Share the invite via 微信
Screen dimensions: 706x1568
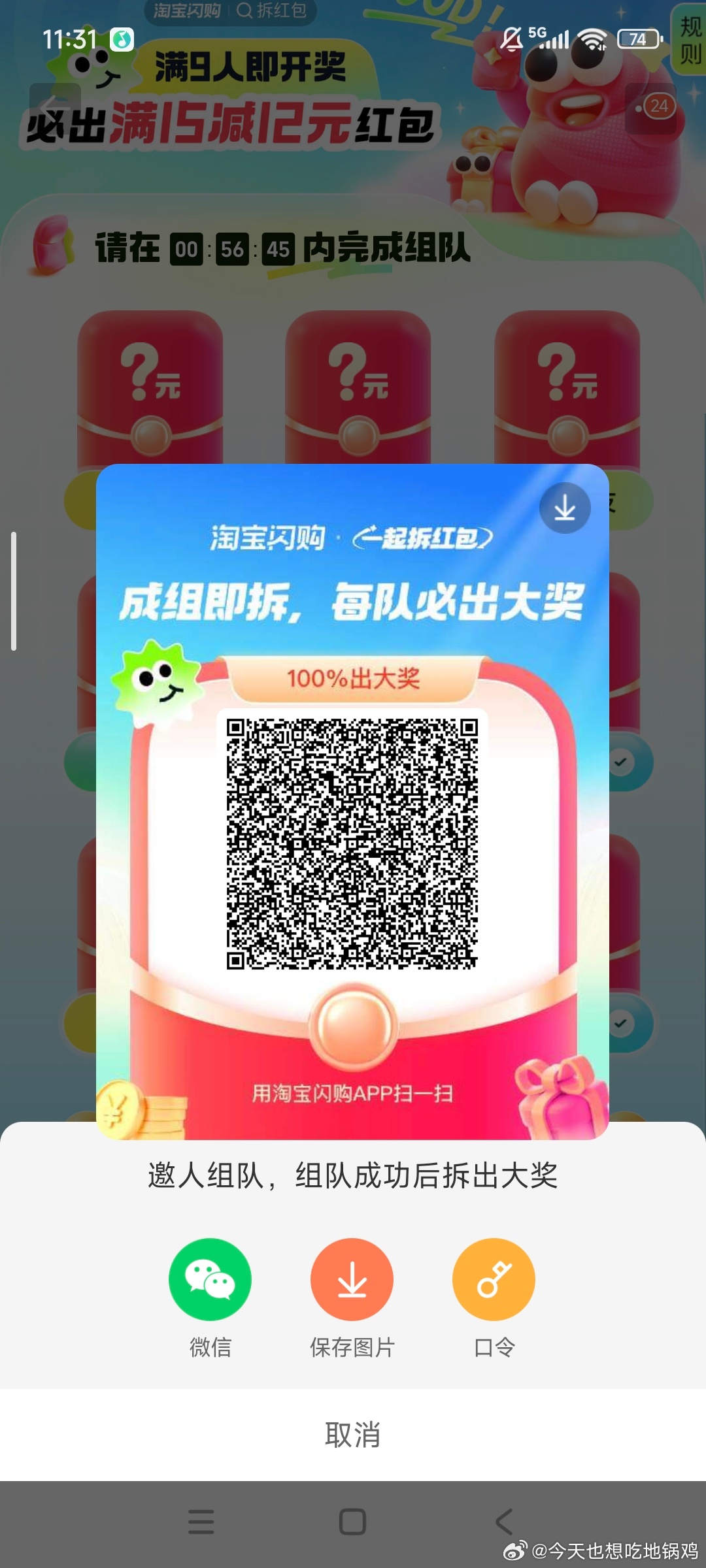(210, 1279)
